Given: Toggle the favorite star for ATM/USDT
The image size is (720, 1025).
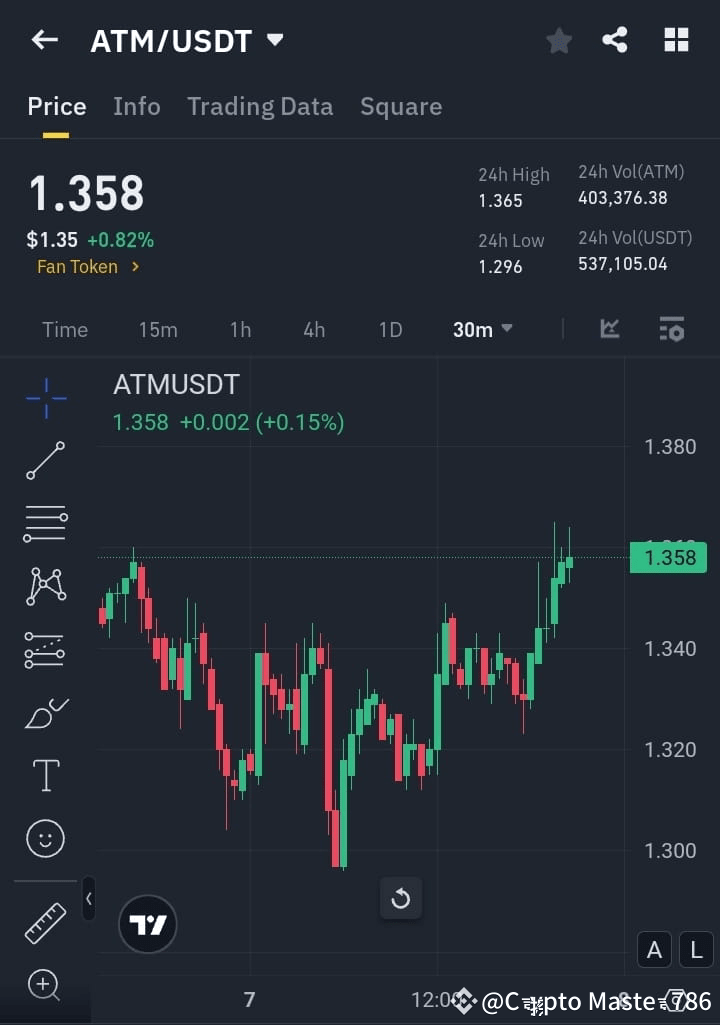Looking at the screenshot, I should [558, 40].
